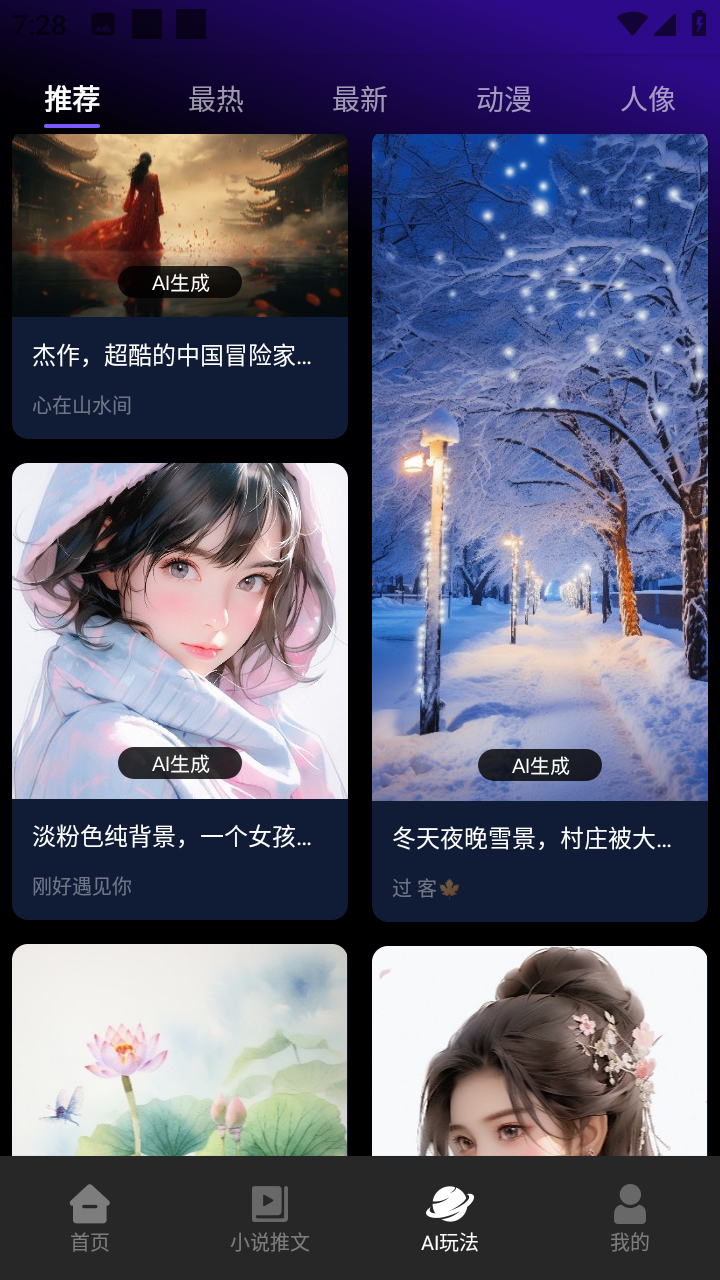Switch to the 最热 tab
Viewport: 720px width, 1280px height.
click(x=216, y=99)
